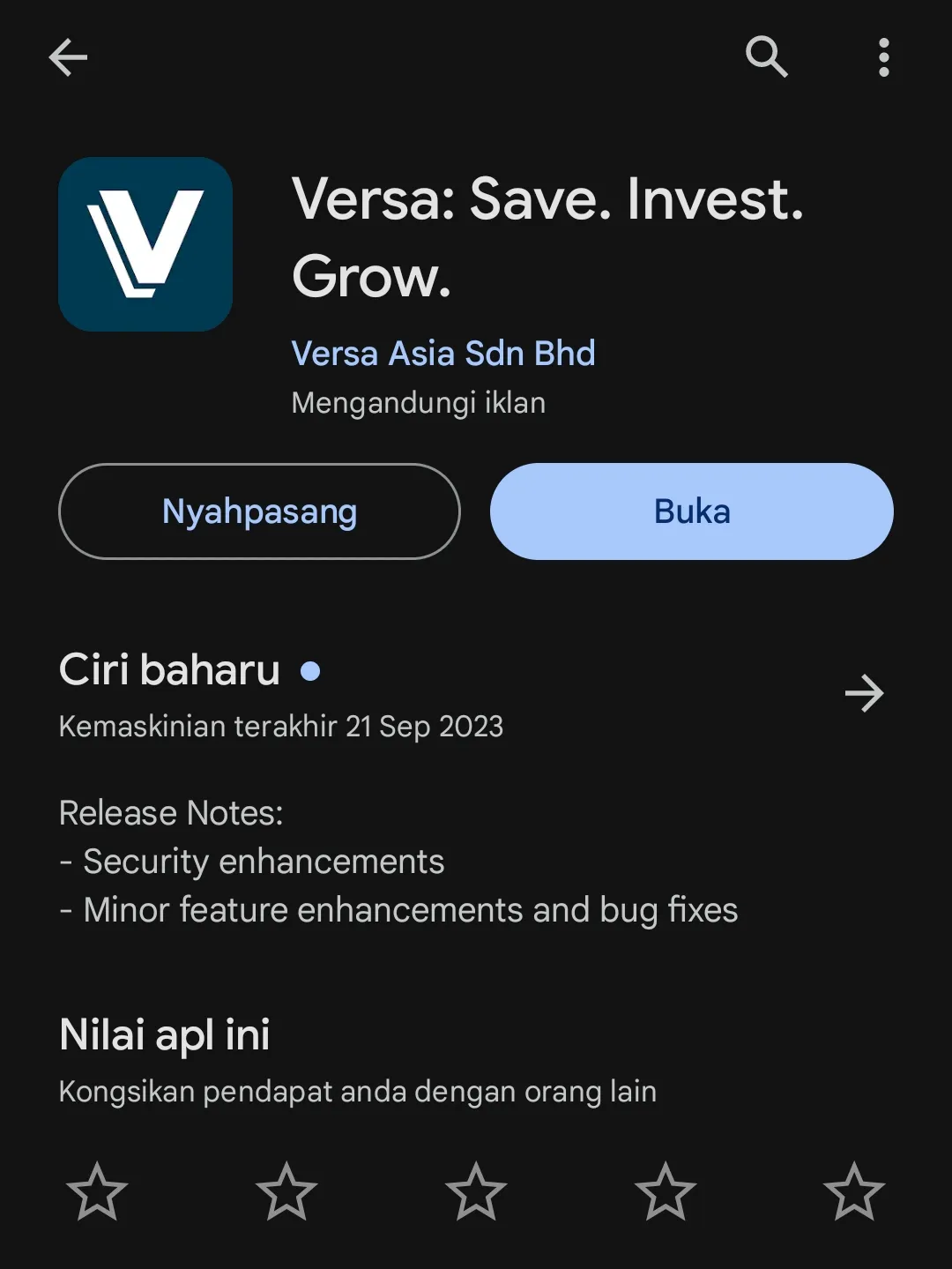The width and height of the screenshot is (952, 1269).
Task: Open the three-dot overflow menu
Action: pyautogui.click(x=883, y=57)
